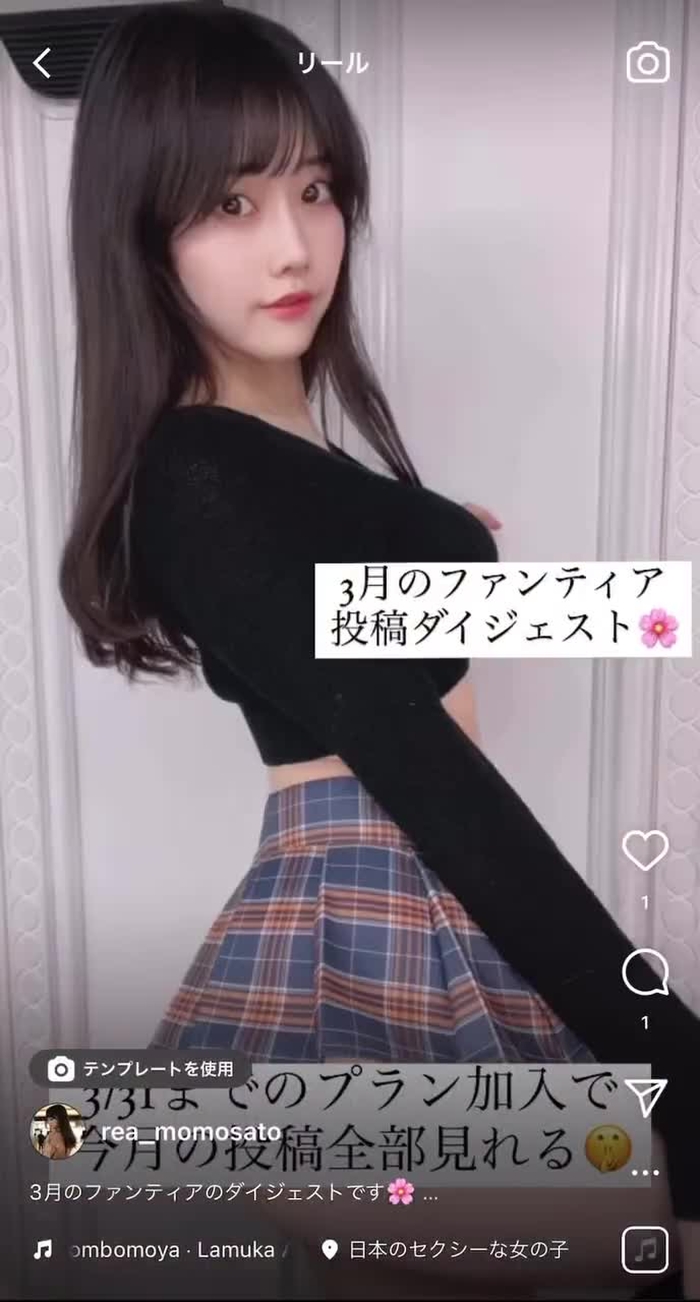
Task: Open the camera to create a reel
Action: (x=647, y=64)
